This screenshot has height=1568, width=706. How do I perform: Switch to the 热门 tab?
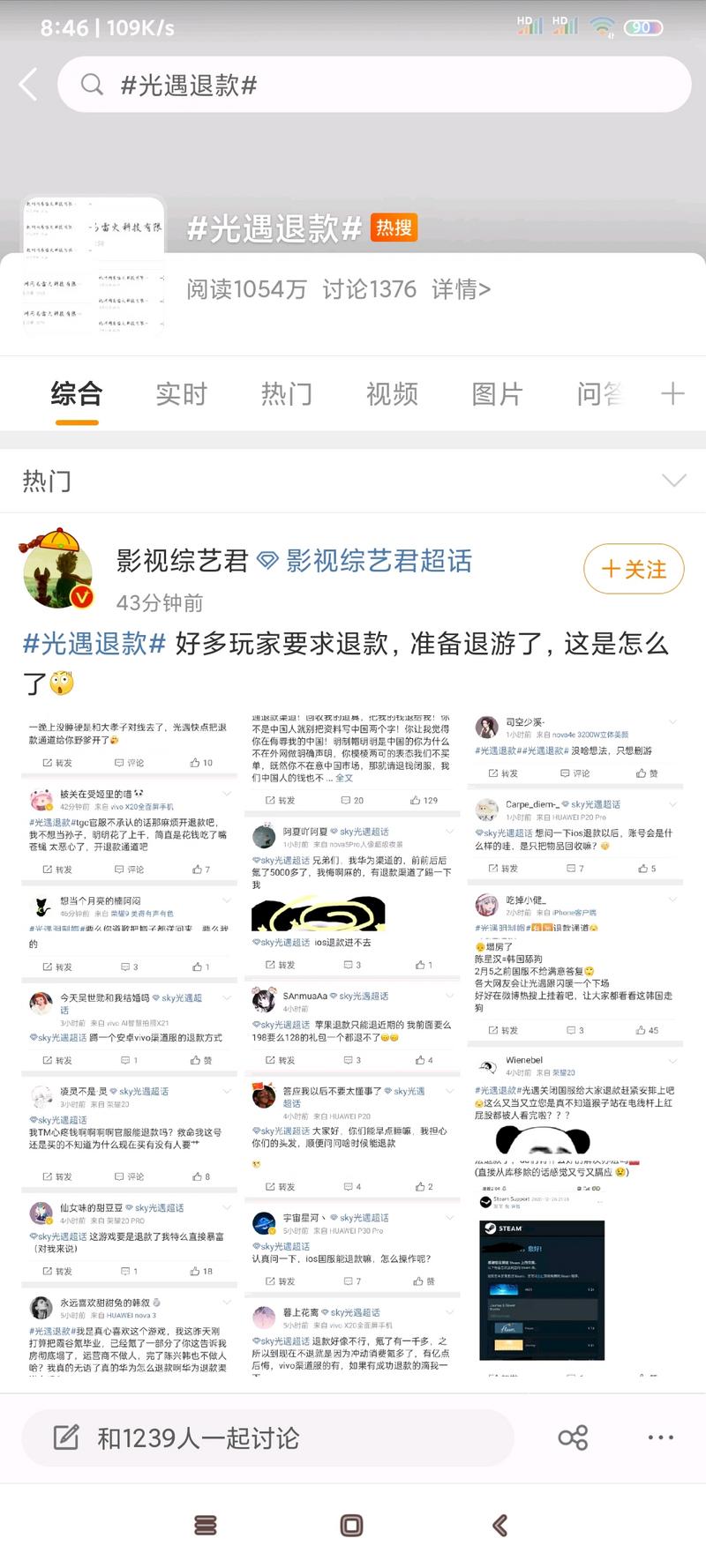tap(286, 393)
